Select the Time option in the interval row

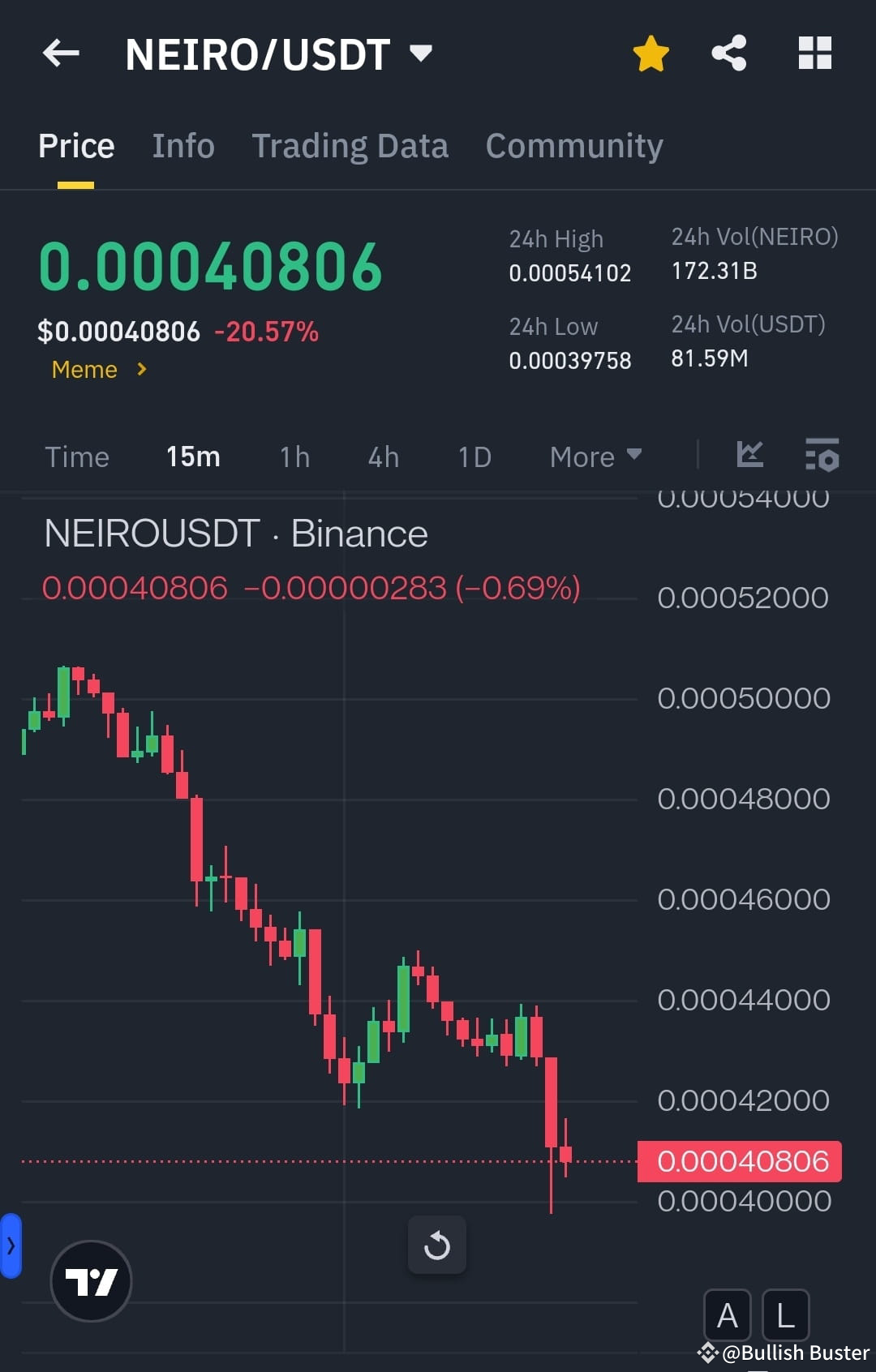[x=77, y=457]
